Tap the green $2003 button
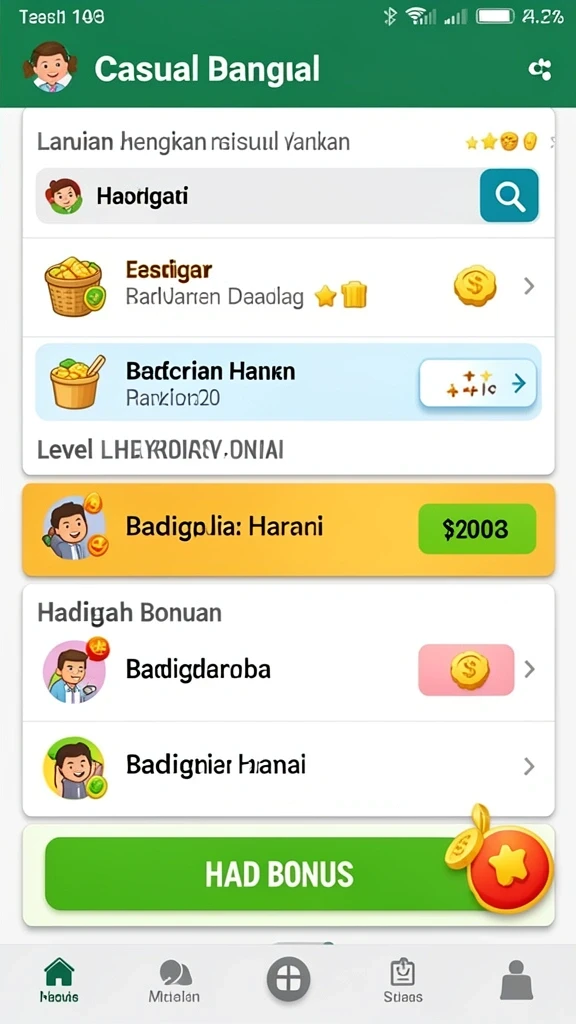The image size is (576, 1024). pyautogui.click(x=477, y=529)
